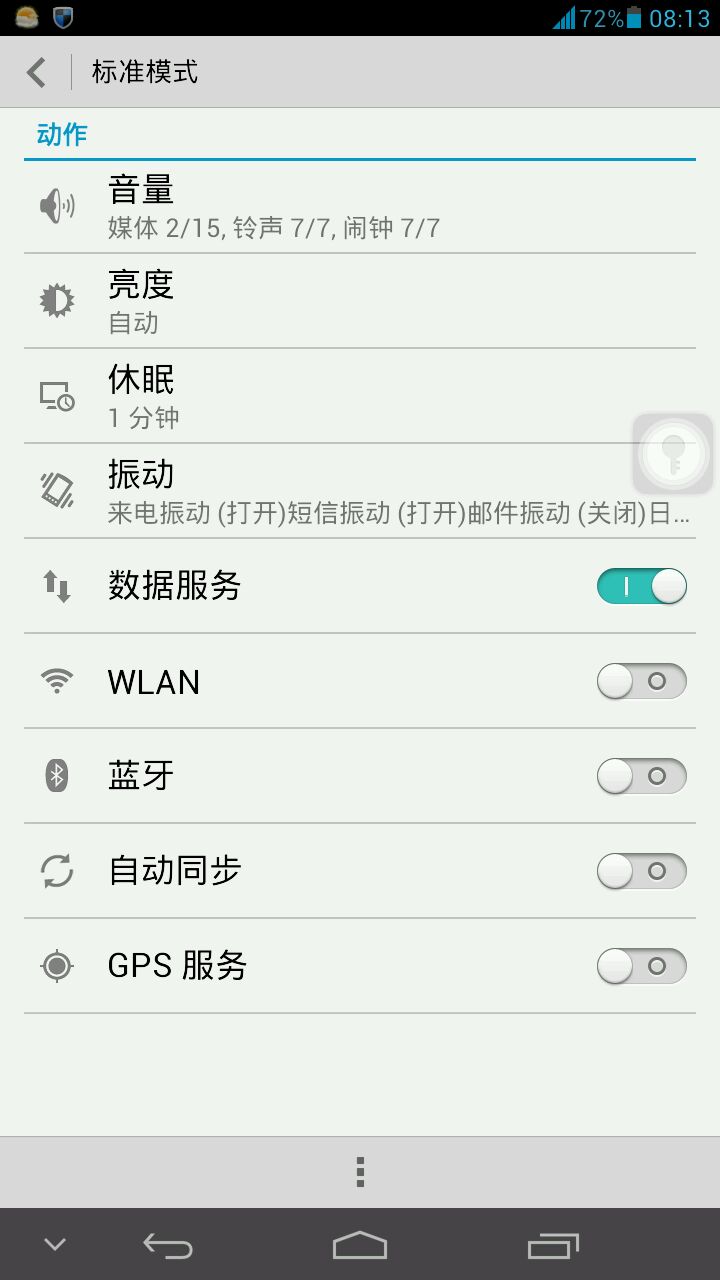This screenshot has height=1280, width=720.
Task: Open the 亮度 brightness setting
Action: [x=360, y=301]
